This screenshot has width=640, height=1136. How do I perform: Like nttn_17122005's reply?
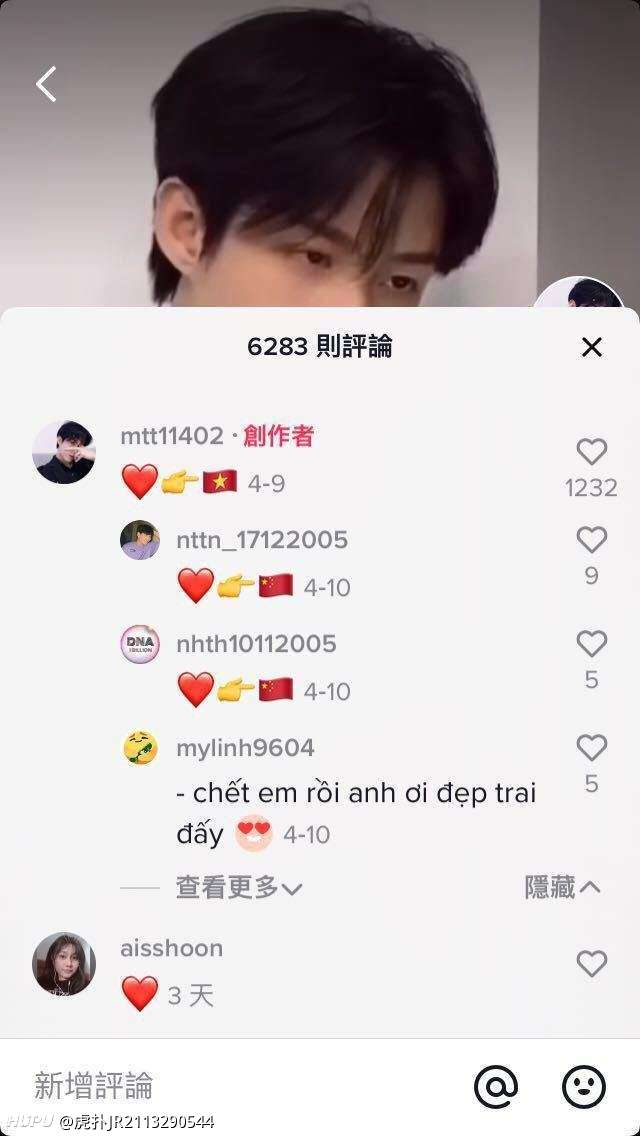coord(591,540)
